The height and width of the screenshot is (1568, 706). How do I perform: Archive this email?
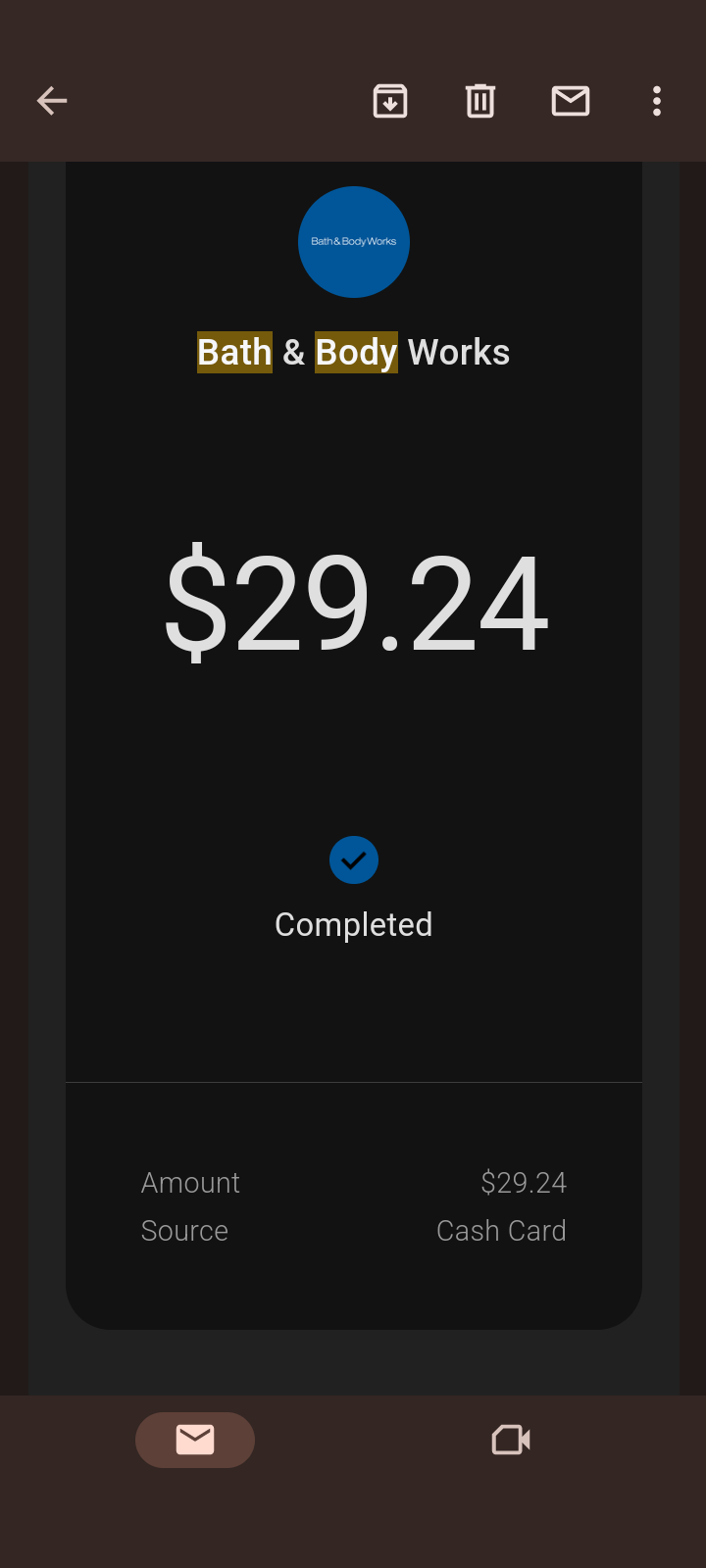pos(390,101)
